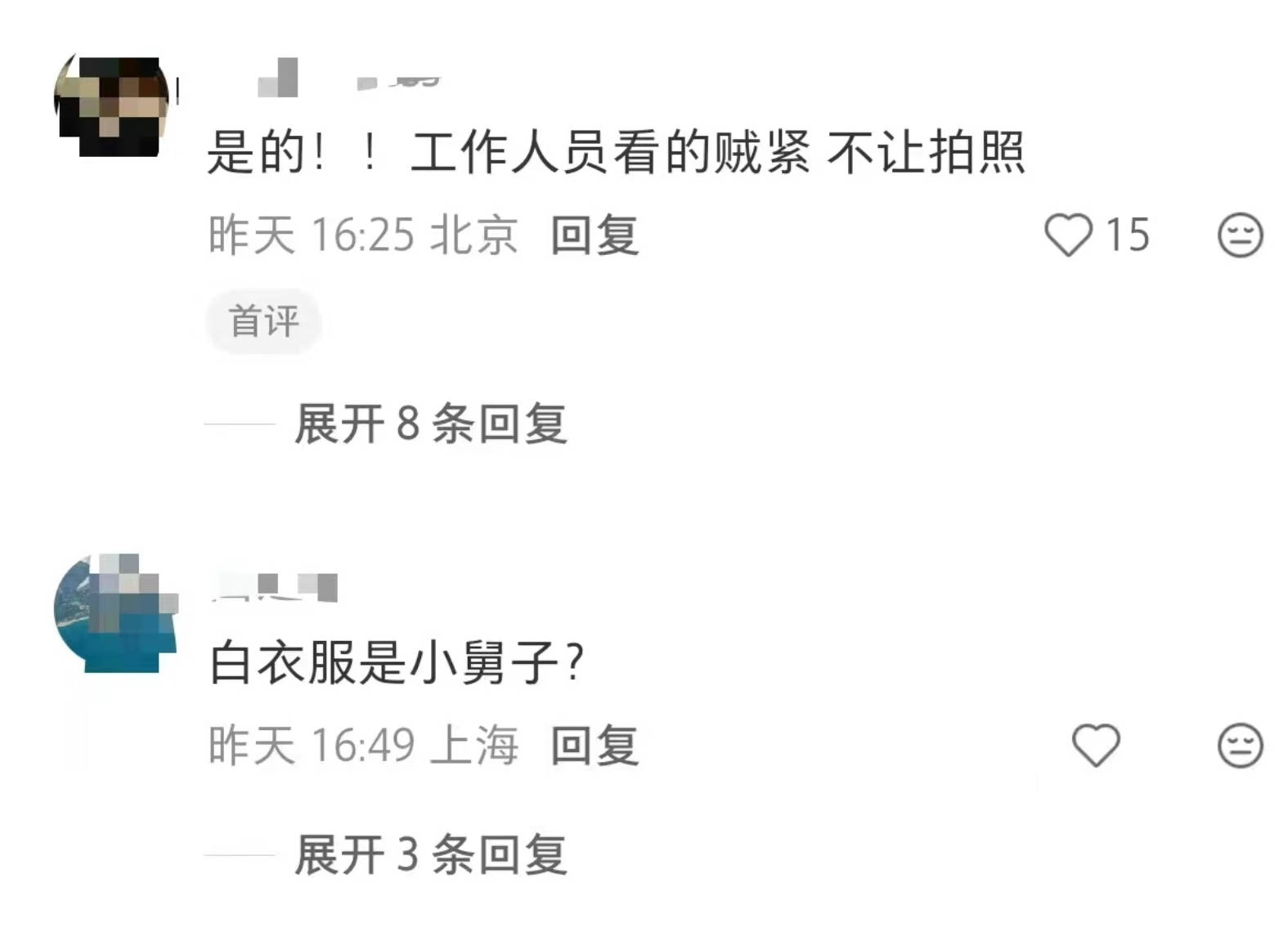
Task: Reply to the comment from 北京
Action: coord(595,235)
